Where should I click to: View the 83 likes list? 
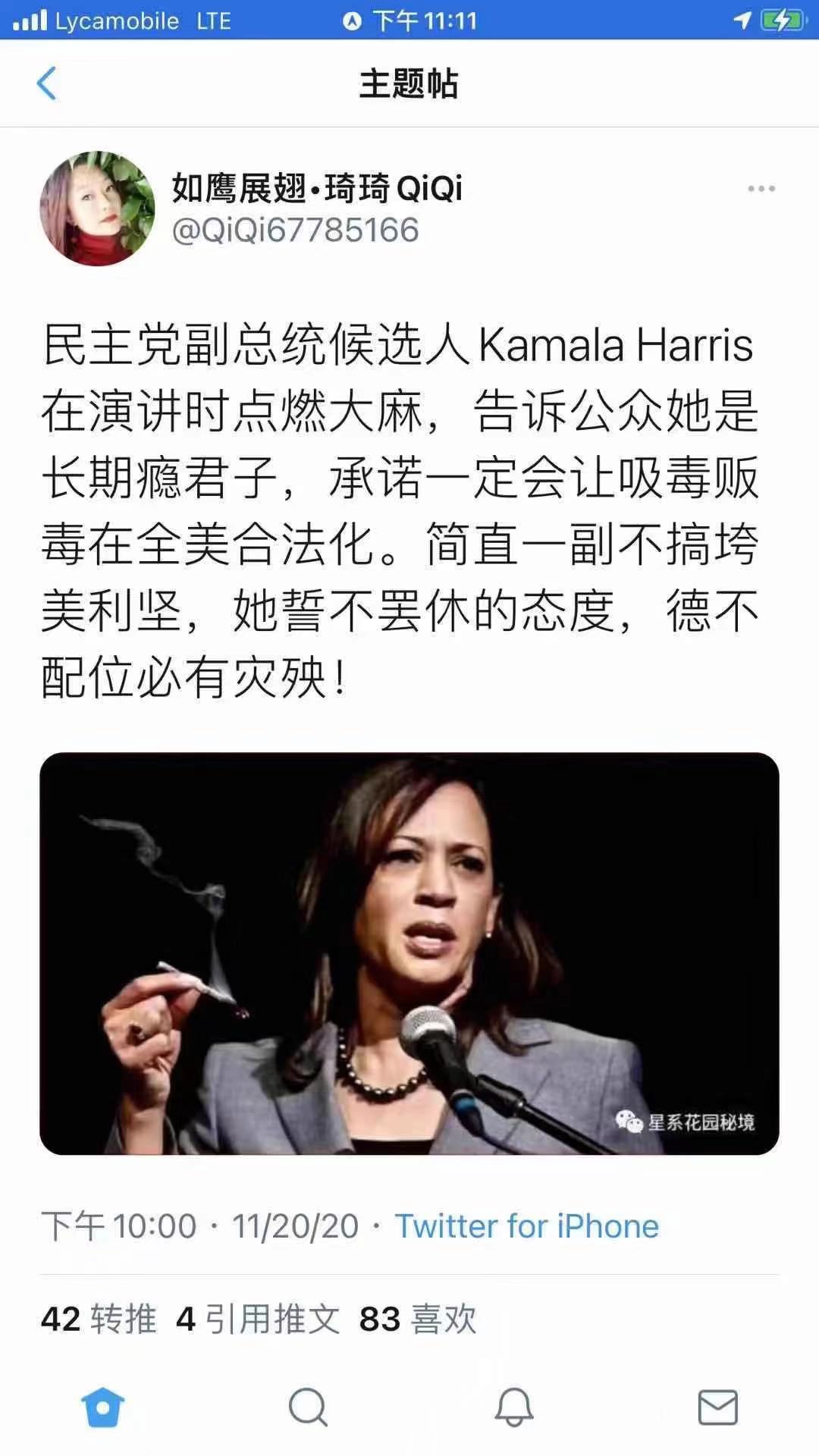click(418, 1319)
